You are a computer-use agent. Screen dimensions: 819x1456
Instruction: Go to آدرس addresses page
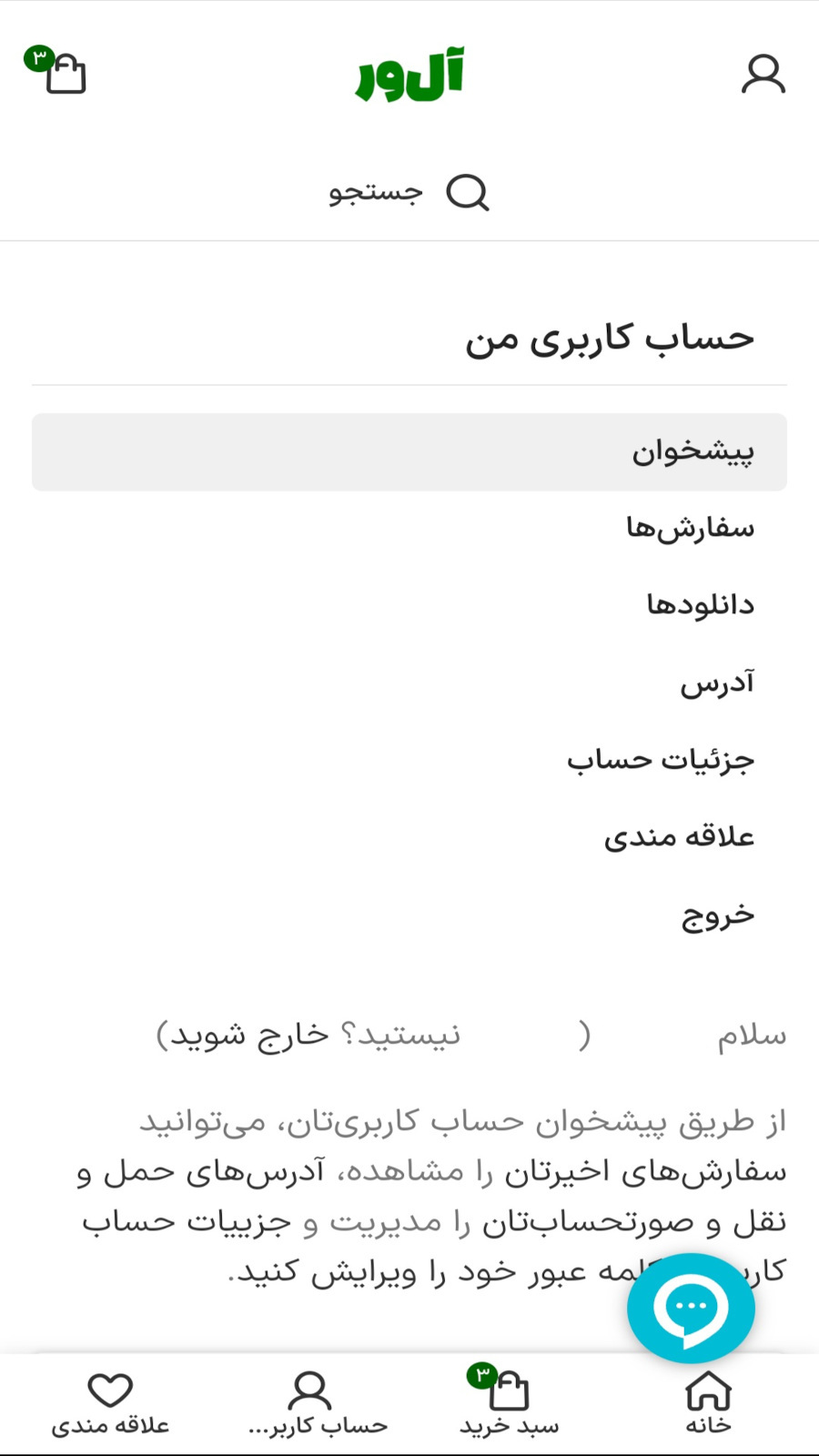click(x=409, y=682)
